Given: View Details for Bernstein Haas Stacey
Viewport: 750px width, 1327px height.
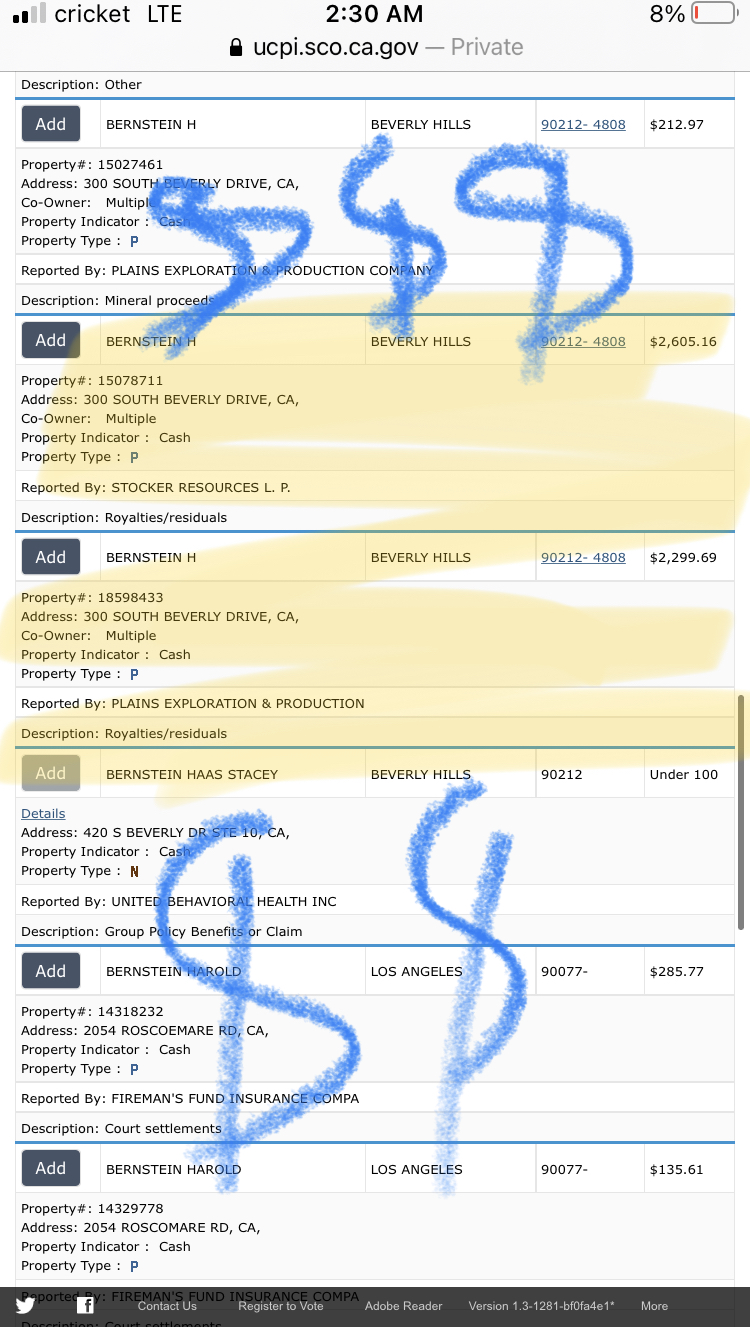Looking at the screenshot, I should click(43, 814).
